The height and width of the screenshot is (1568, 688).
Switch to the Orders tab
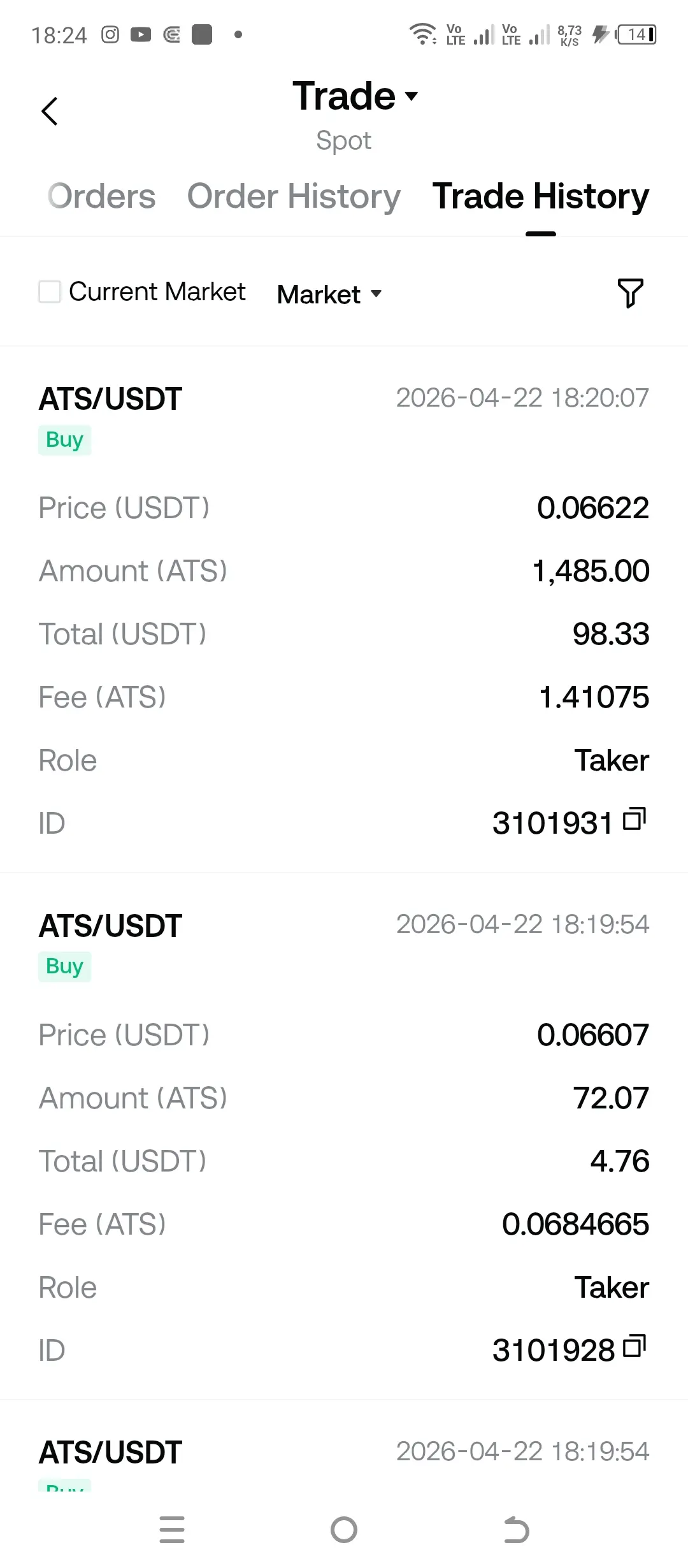(102, 196)
